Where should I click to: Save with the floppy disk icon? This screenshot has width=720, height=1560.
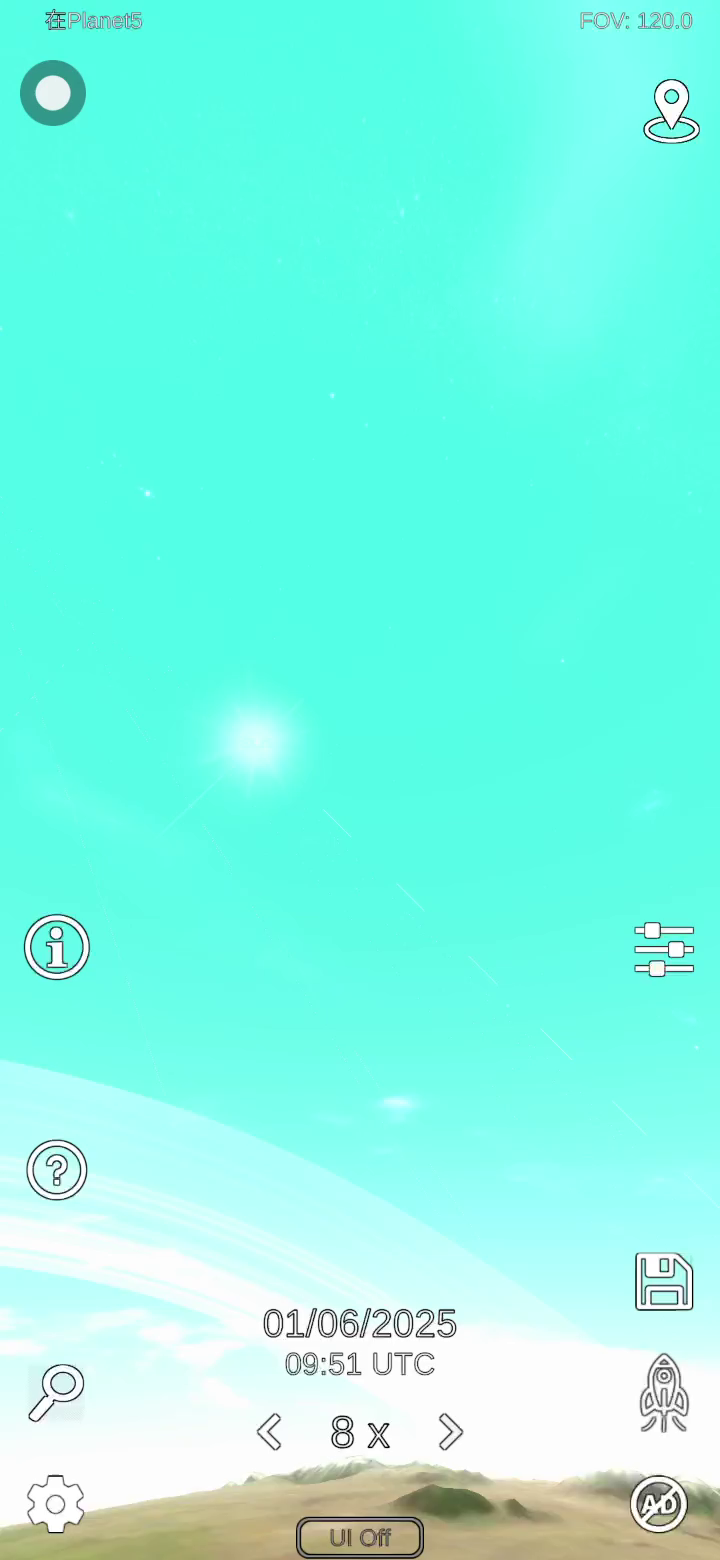pyautogui.click(x=664, y=1281)
